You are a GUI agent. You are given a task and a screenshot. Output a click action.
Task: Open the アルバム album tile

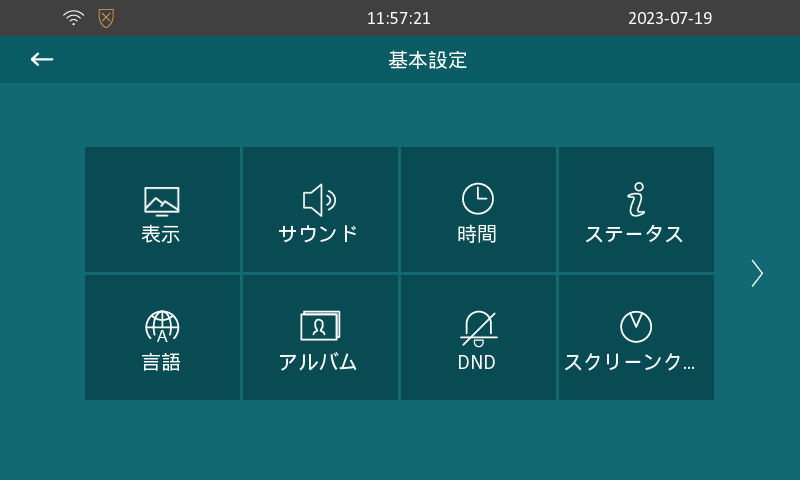(x=320, y=338)
